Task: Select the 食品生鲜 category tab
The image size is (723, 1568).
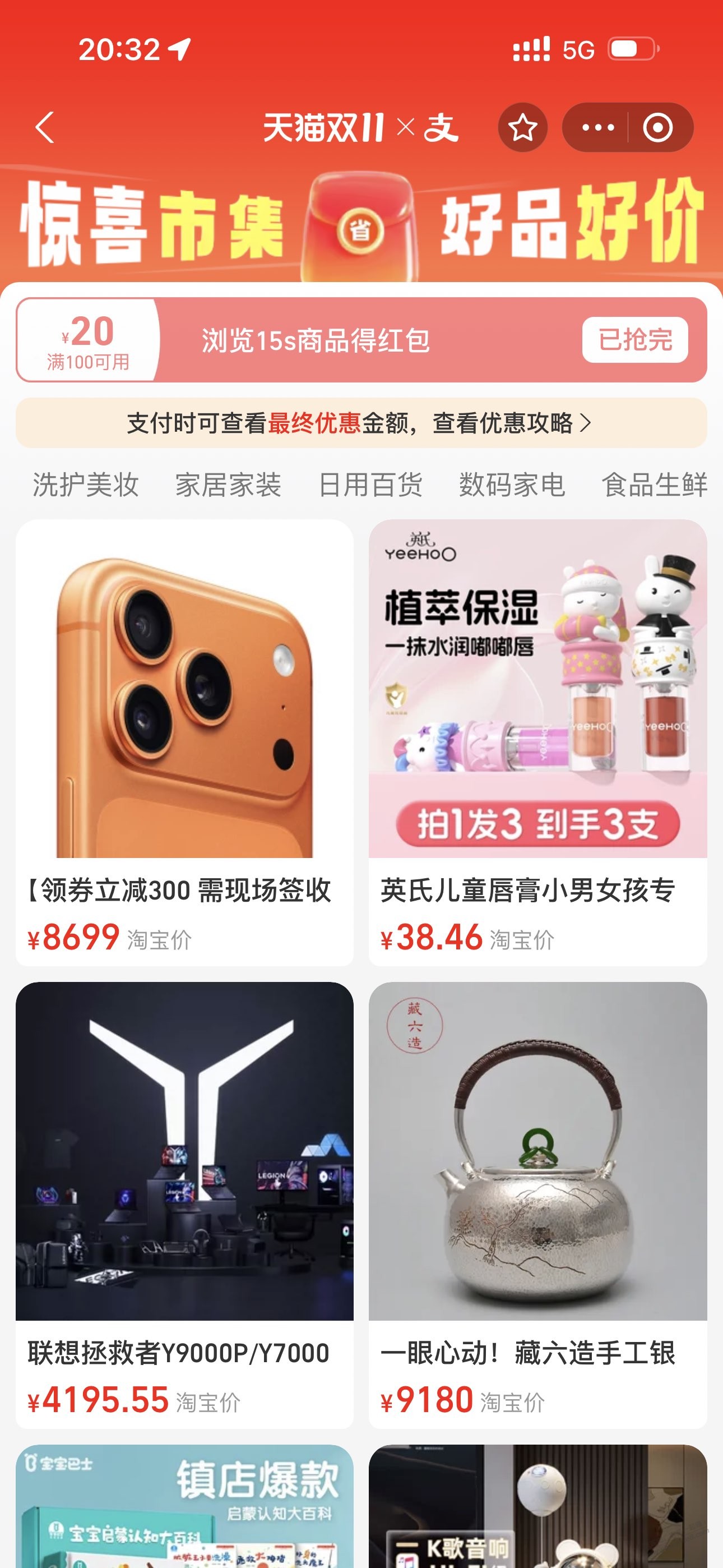Action: pyautogui.click(x=654, y=485)
